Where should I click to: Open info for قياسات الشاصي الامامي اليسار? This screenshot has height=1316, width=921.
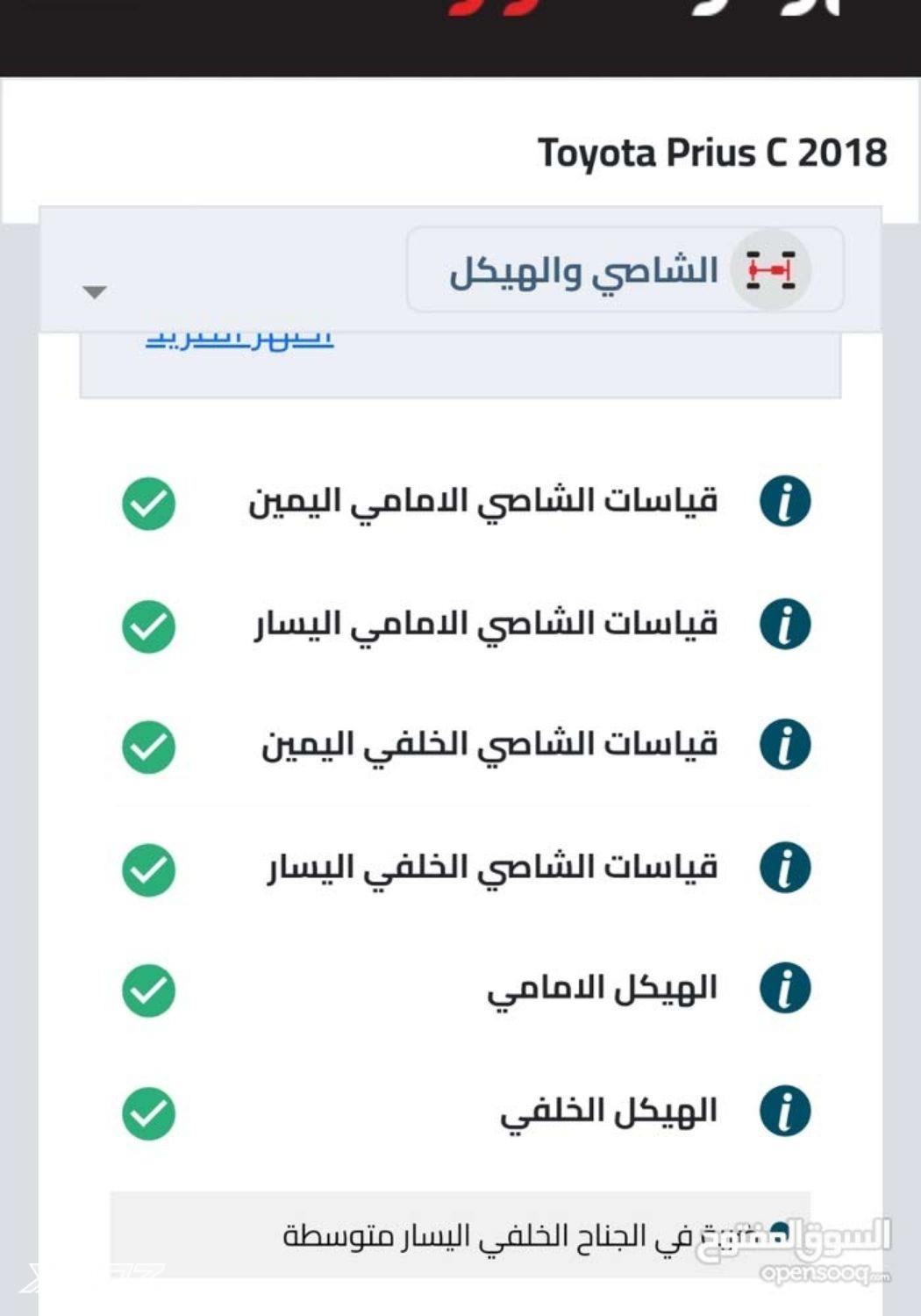[784, 625]
